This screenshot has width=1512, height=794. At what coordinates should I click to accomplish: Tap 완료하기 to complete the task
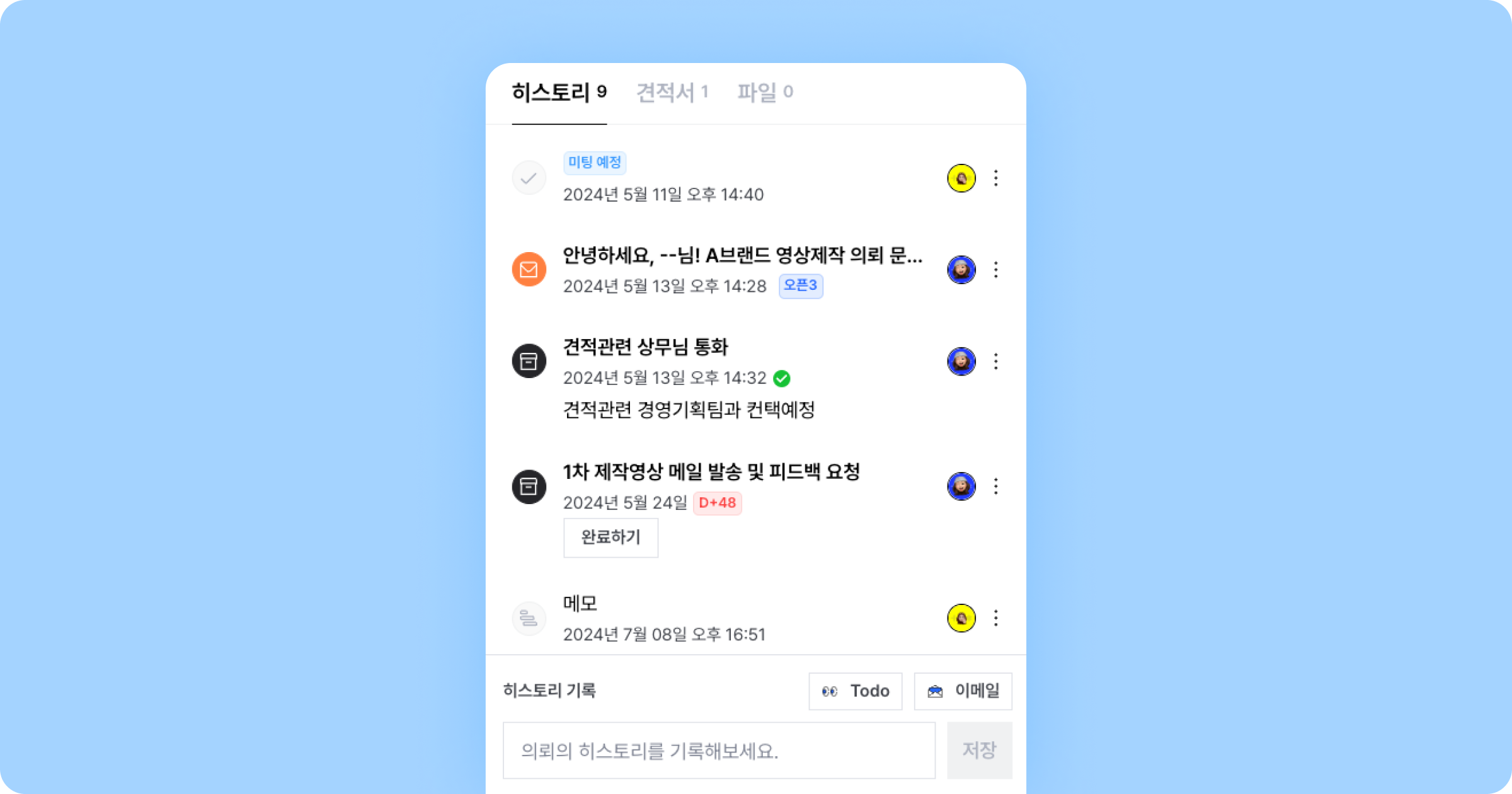610,538
